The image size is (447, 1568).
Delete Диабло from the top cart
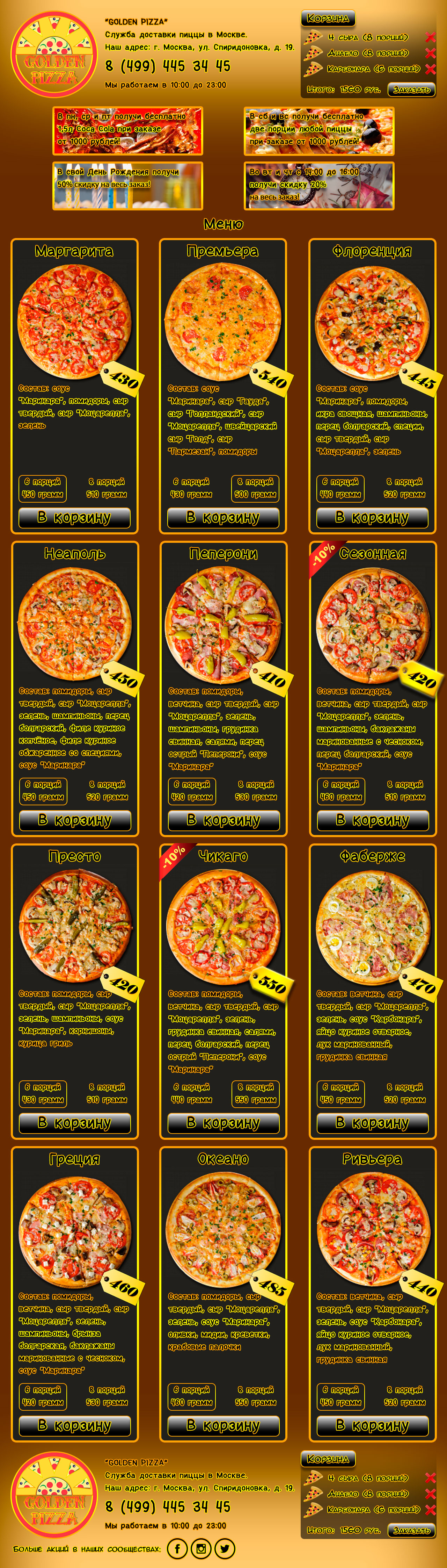pos(431,53)
